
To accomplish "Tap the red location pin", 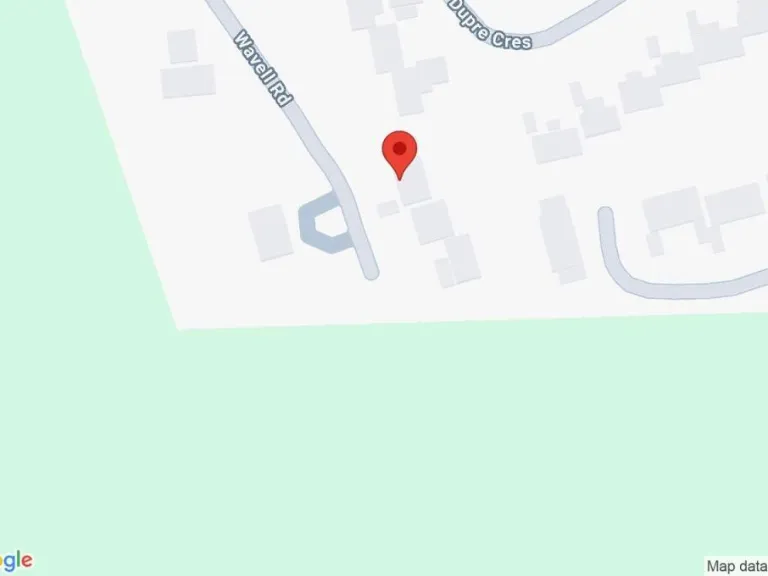I will pyautogui.click(x=400, y=154).
